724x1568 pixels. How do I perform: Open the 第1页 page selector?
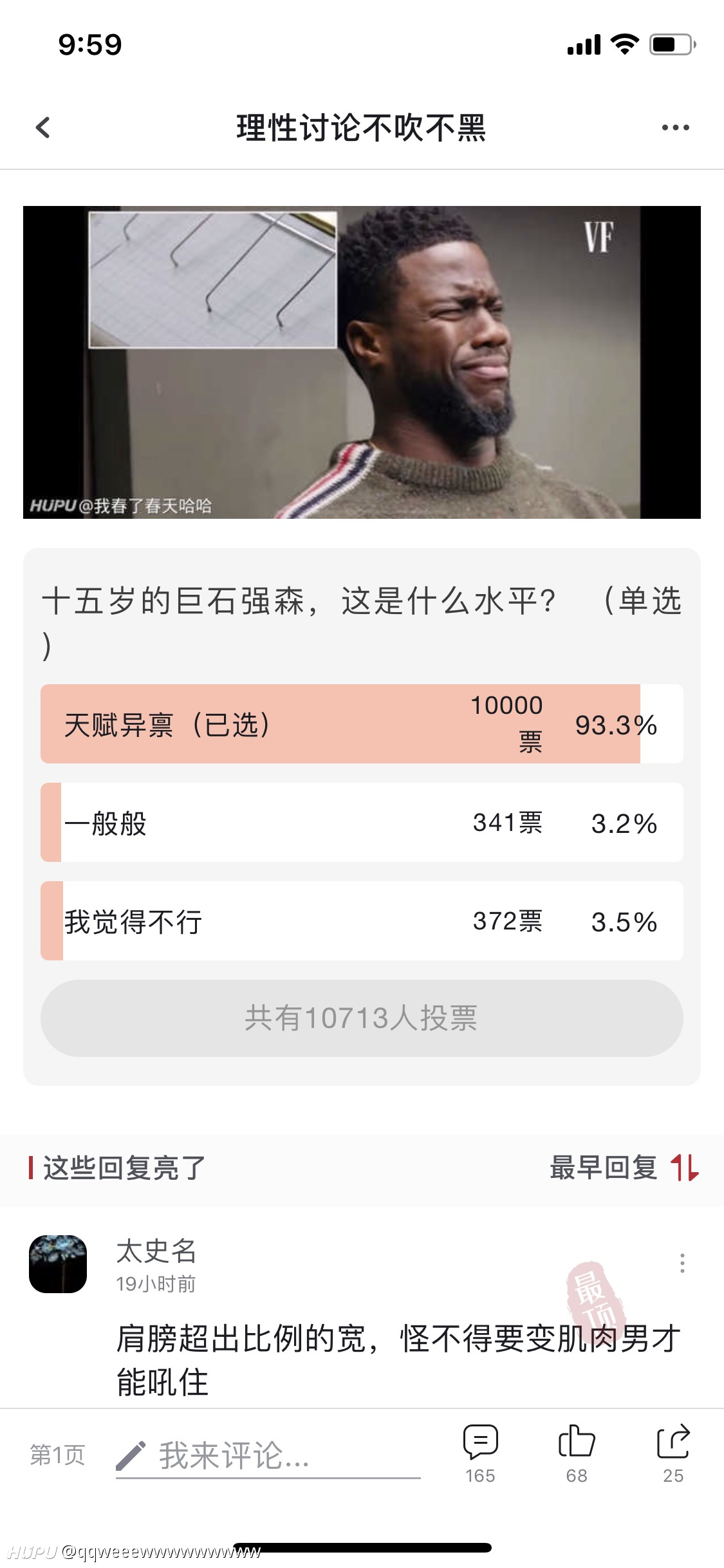coord(57,1455)
